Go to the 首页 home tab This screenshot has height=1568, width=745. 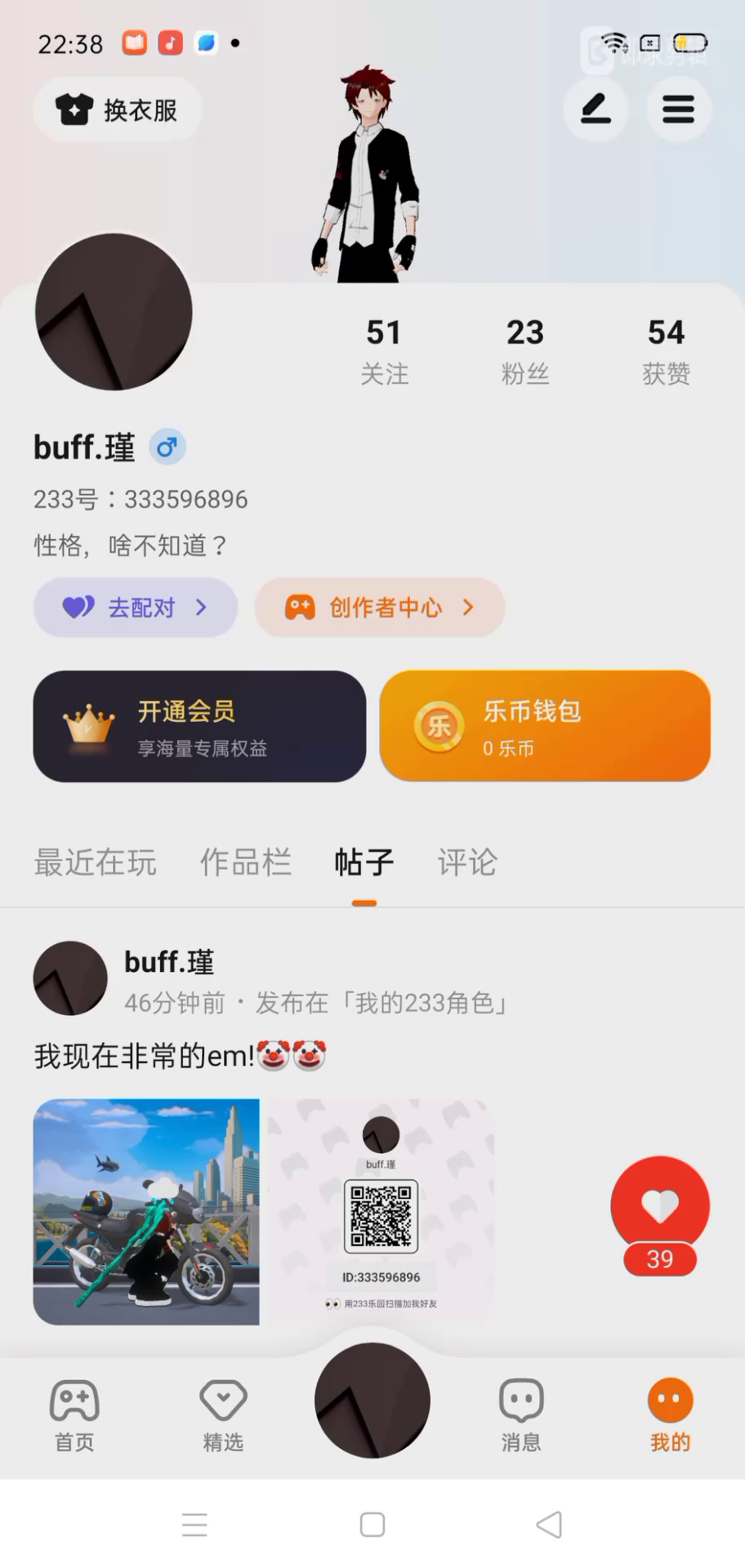tap(74, 1416)
